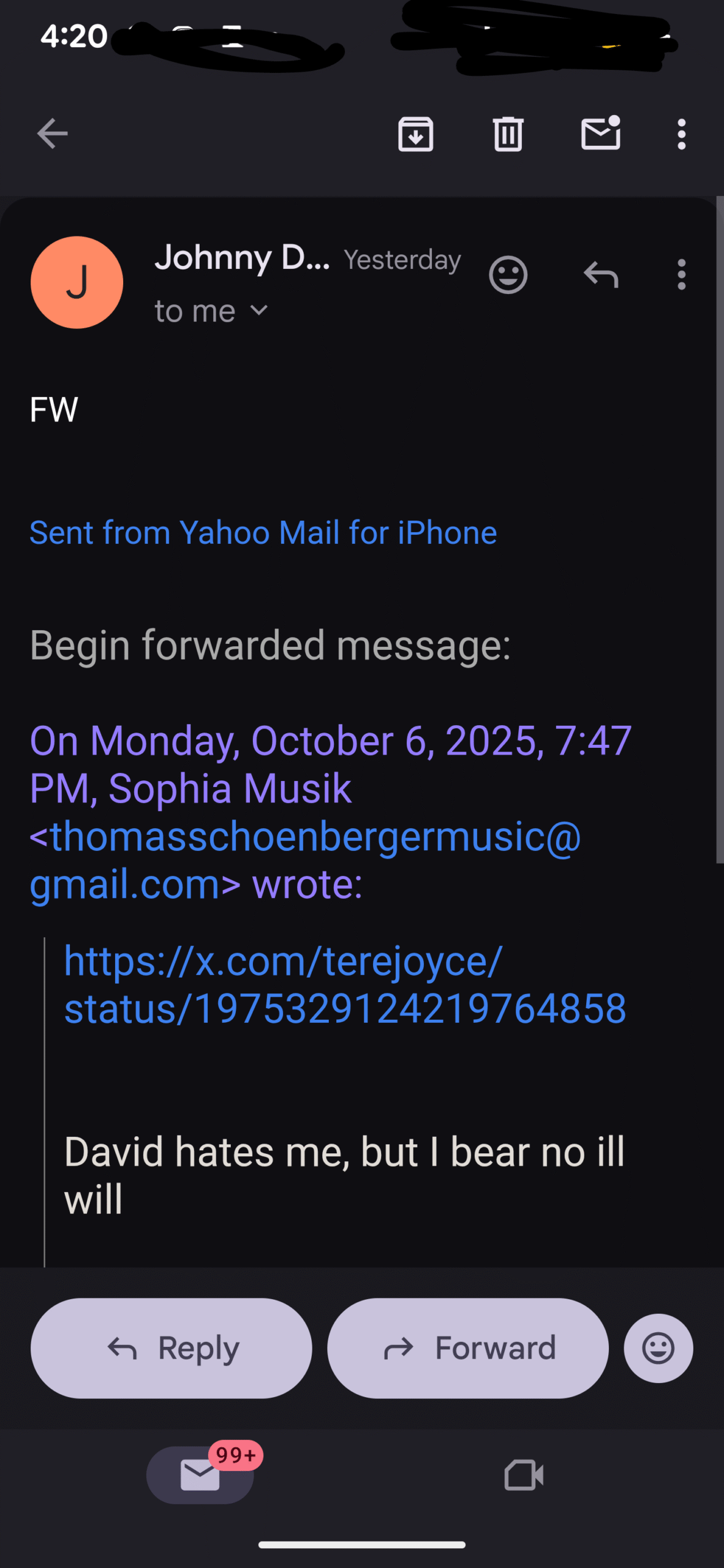Forward this email
This screenshot has height=1568, width=724.
point(468,1348)
